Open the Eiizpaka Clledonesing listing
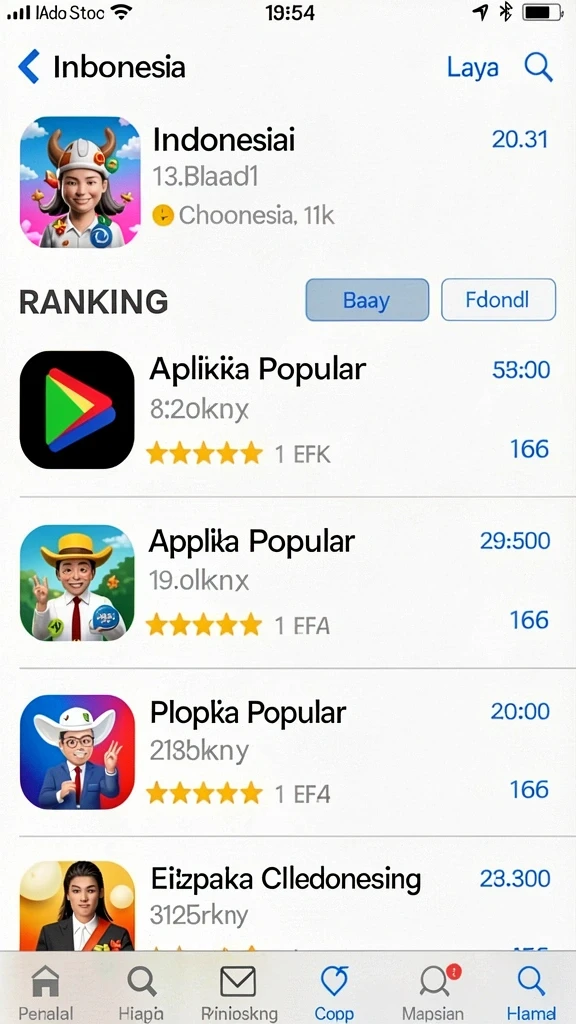576x1024 pixels. 287,904
